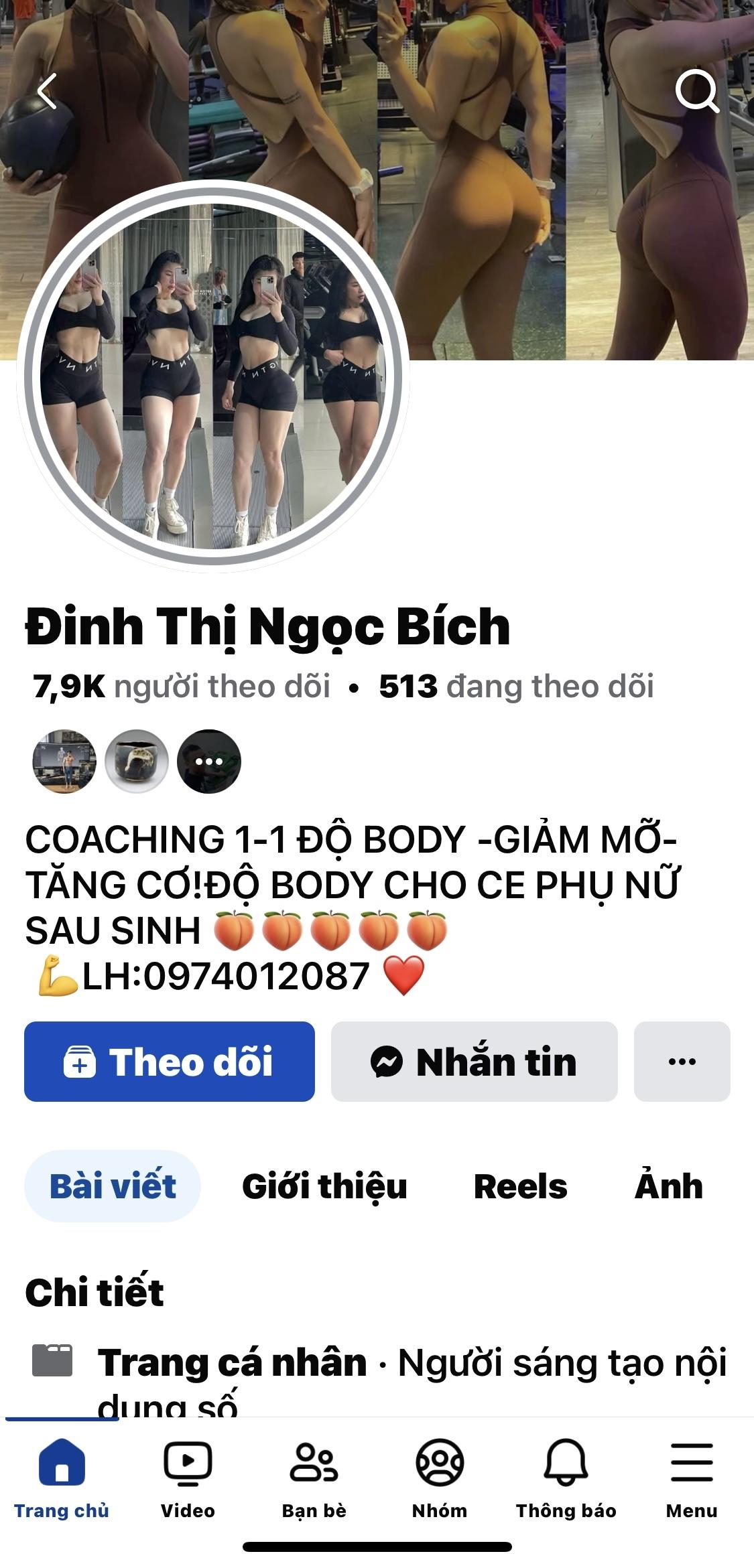754x1568 pixels.
Task: Open the three-dot more options button
Action: [x=682, y=1062]
